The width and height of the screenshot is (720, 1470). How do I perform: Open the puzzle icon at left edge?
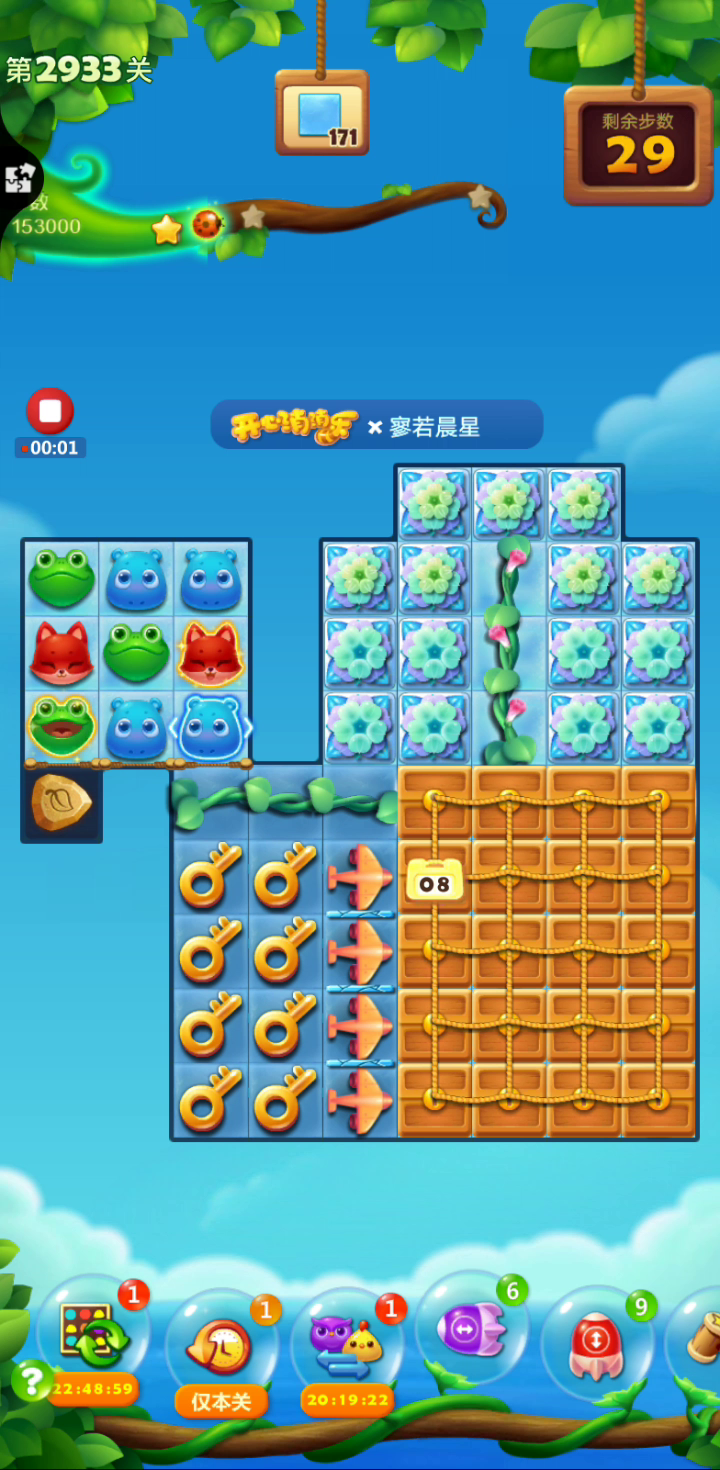[18, 180]
